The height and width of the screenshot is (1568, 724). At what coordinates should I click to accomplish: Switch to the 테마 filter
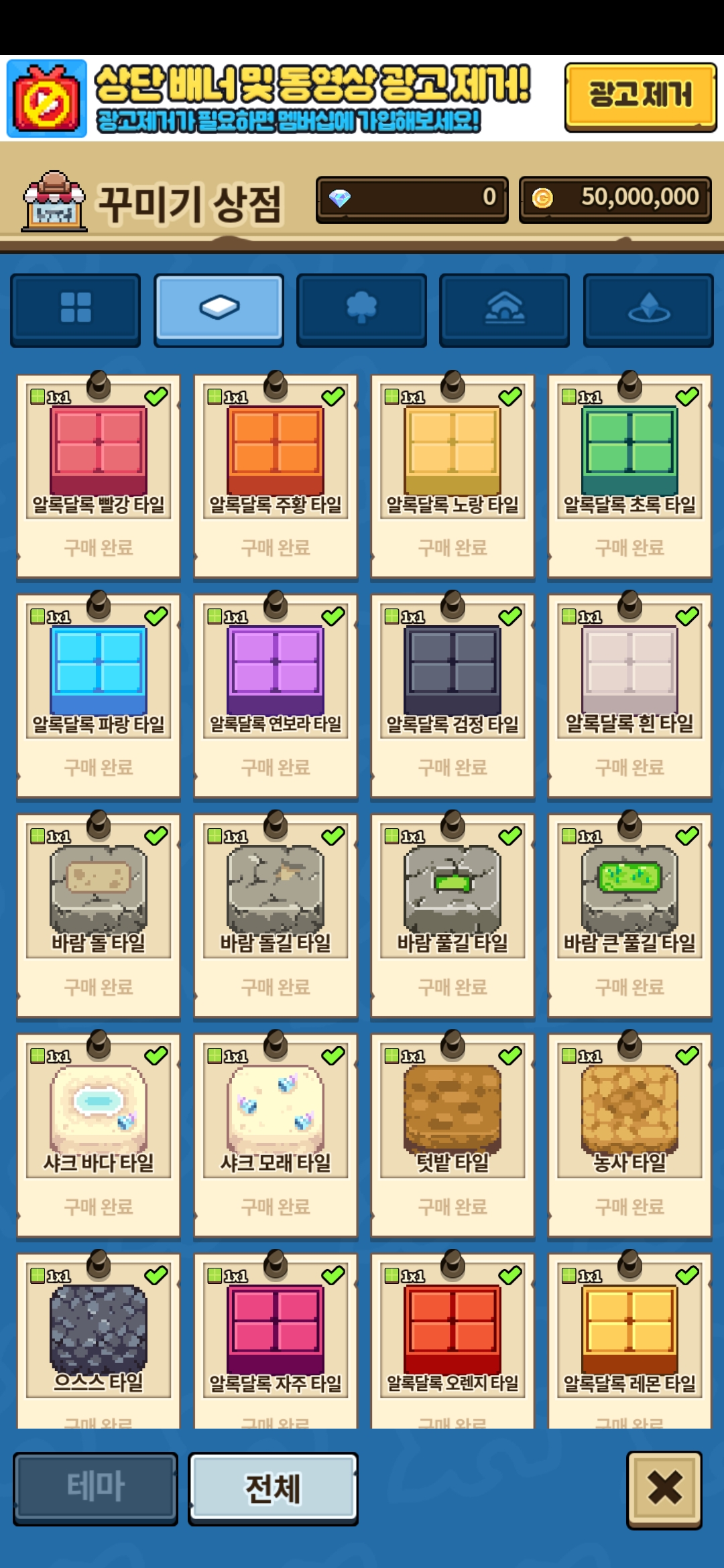96,1488
